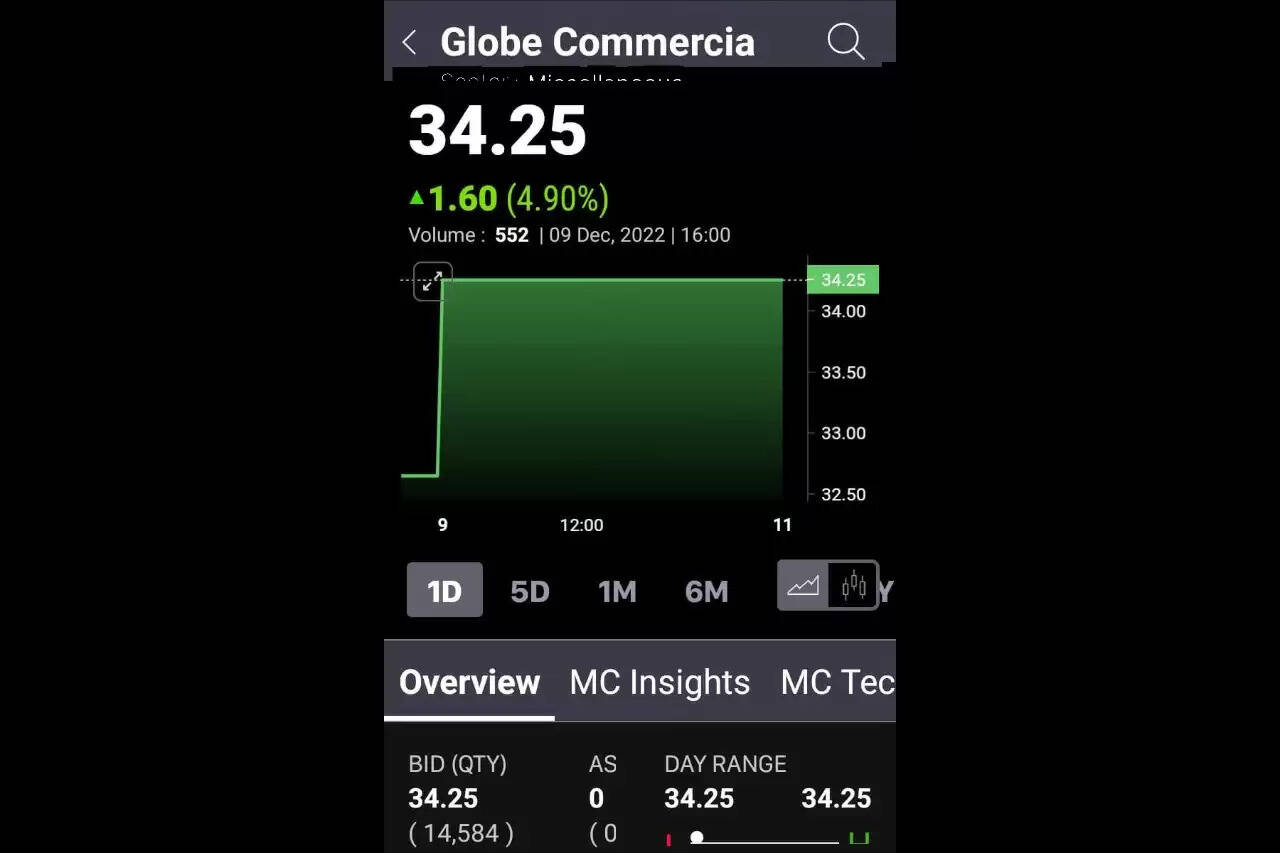Open the Overview tab
The height and width of the screenshot is (853, 1280).
click(x=469, y=682)
